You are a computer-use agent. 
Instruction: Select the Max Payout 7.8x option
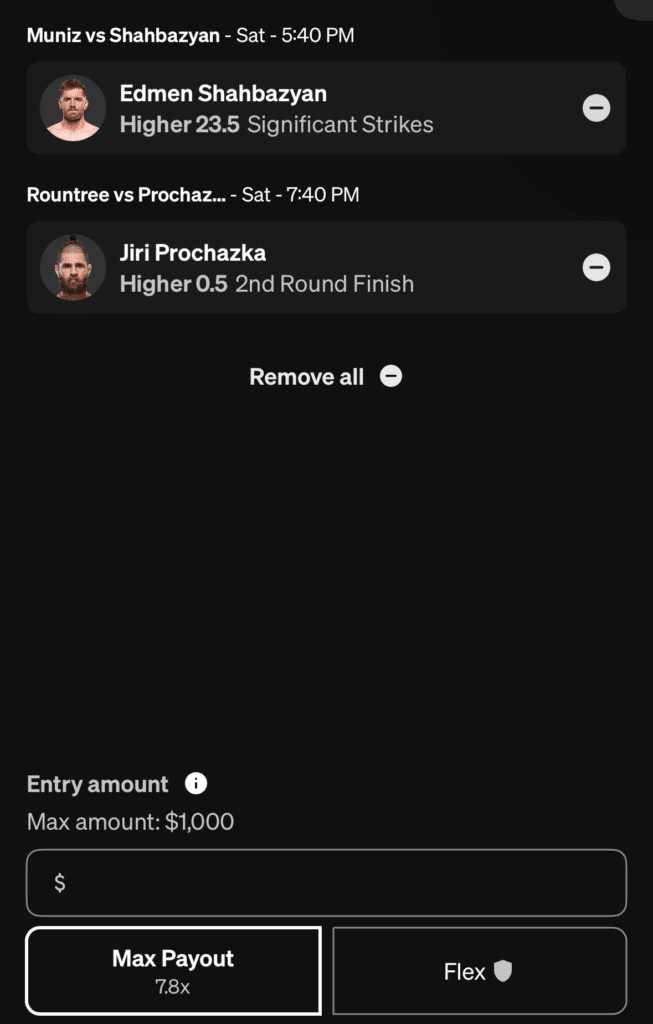[x=173, y=970]
